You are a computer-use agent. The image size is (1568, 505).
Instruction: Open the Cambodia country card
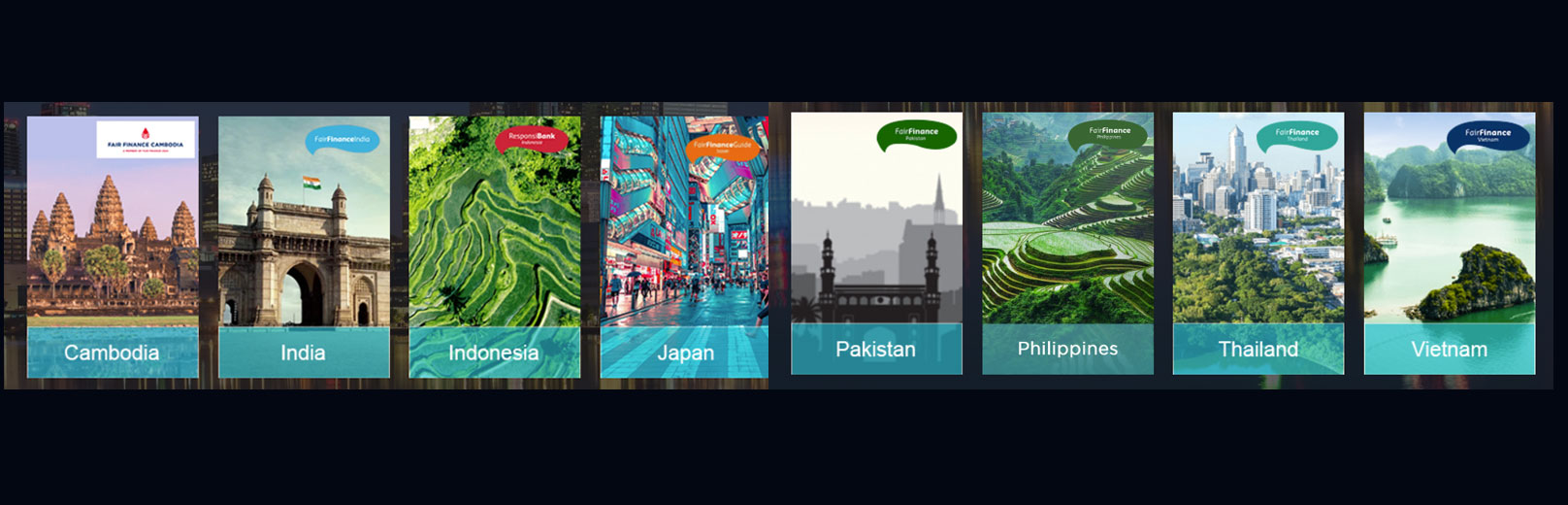coord(113,247)
